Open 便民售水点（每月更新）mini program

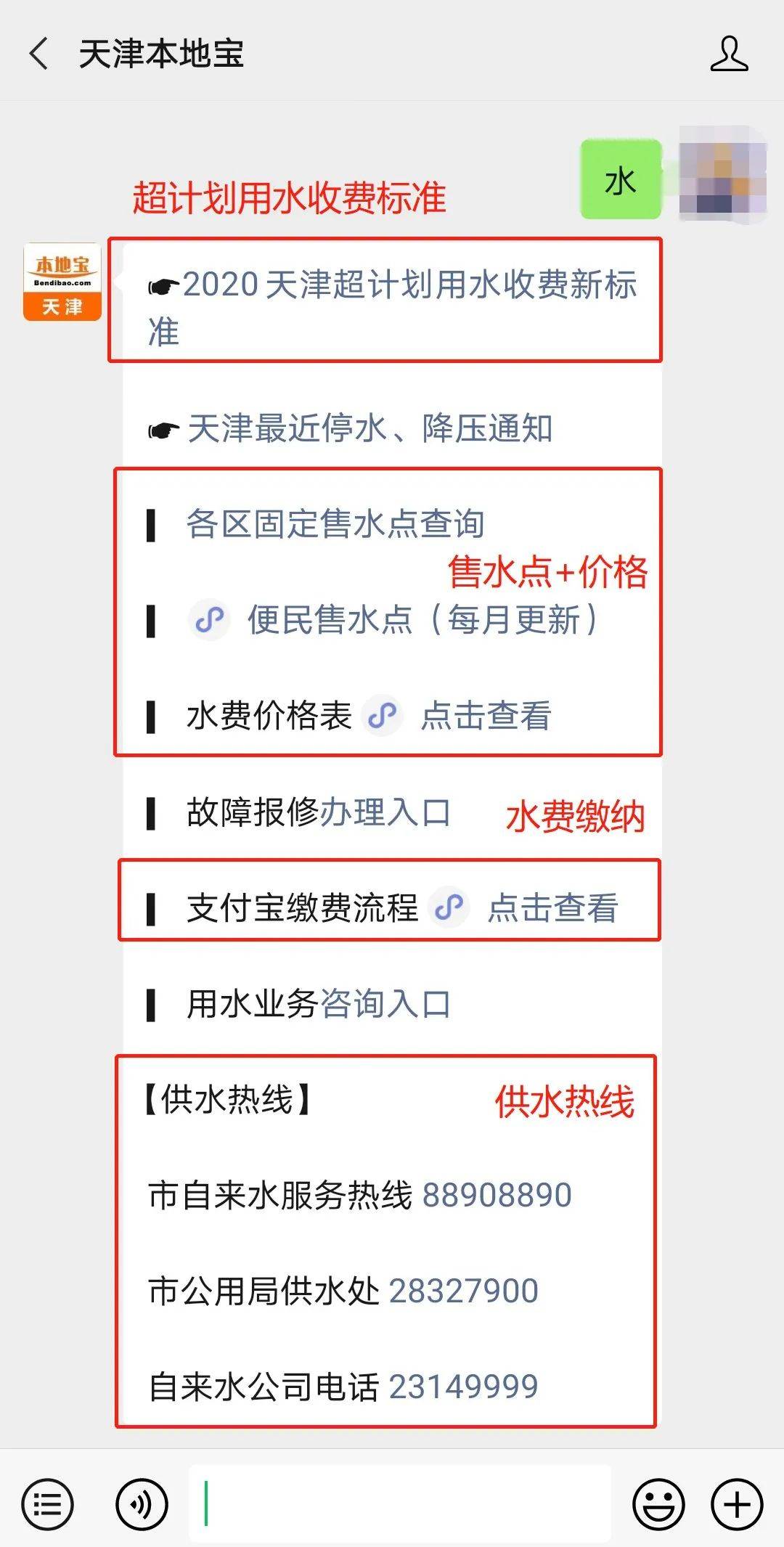point(421,620)
